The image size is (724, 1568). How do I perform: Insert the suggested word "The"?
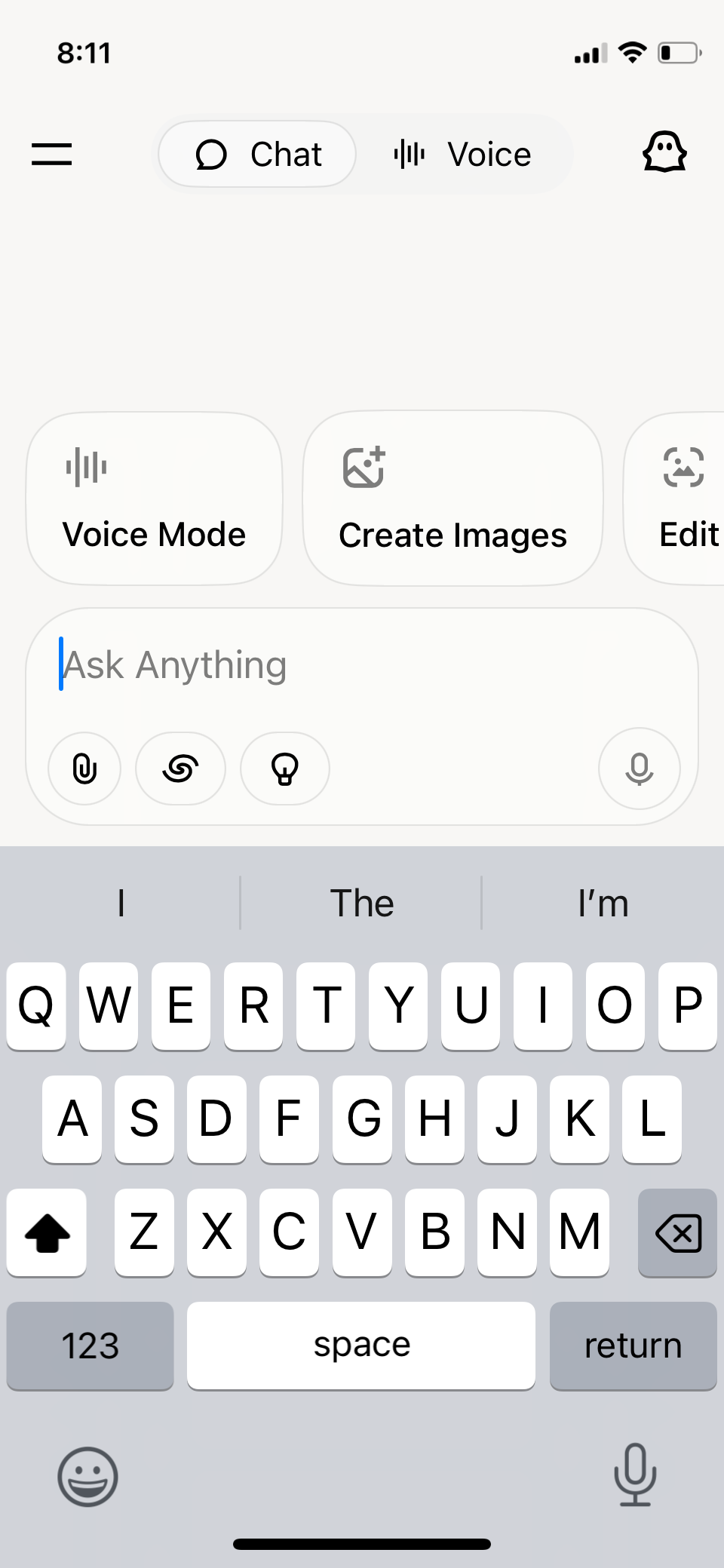tap(362, 903)
